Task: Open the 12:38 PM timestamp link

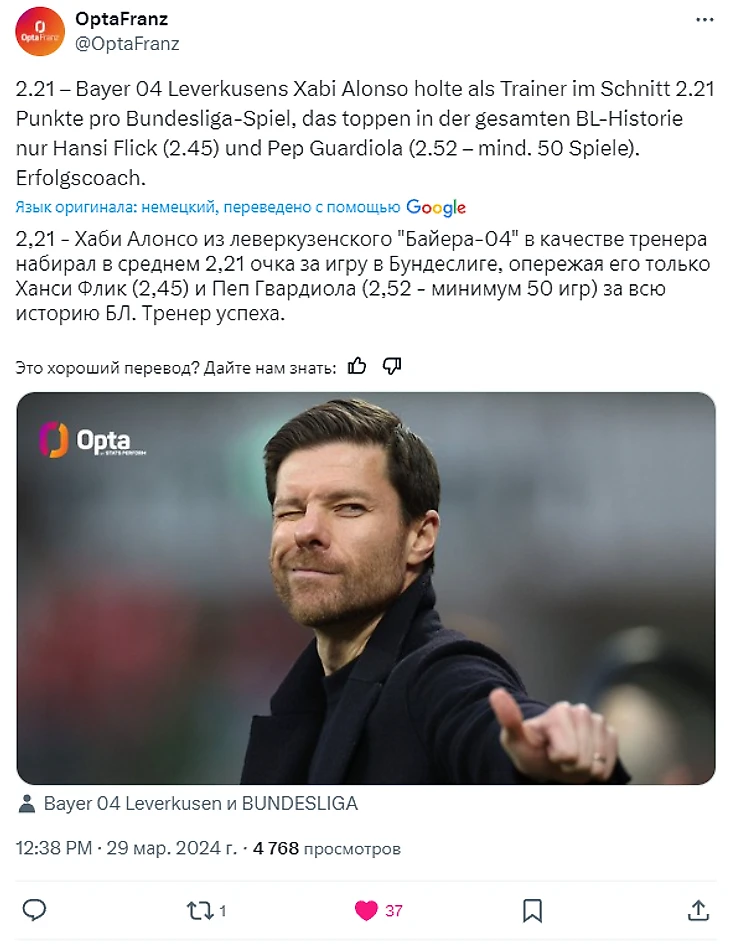Action: (x=126, y=848)
